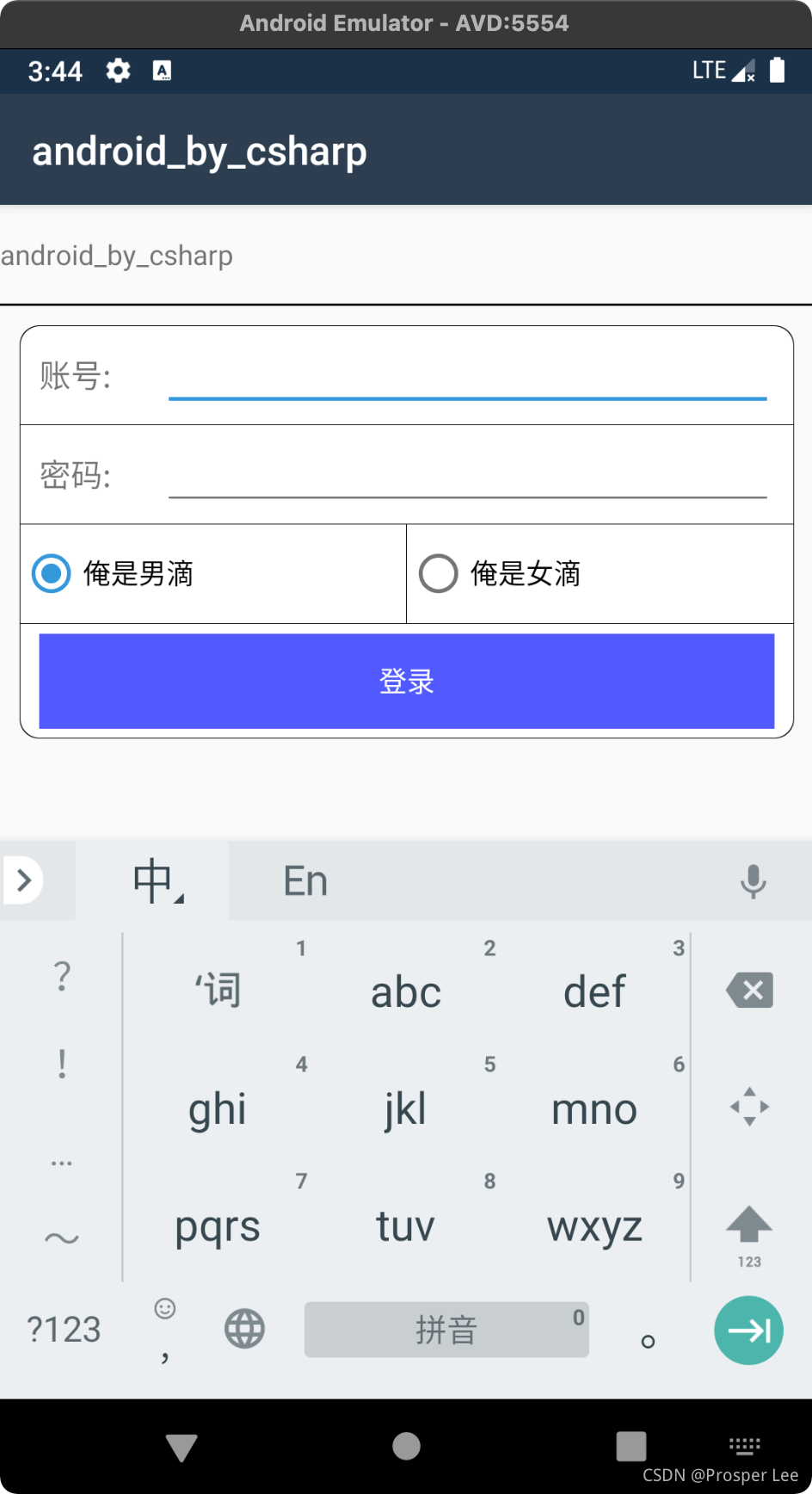Focus the 账号 account input field
The height and width of the screenshot is (1494, 812).
point(467,377)
